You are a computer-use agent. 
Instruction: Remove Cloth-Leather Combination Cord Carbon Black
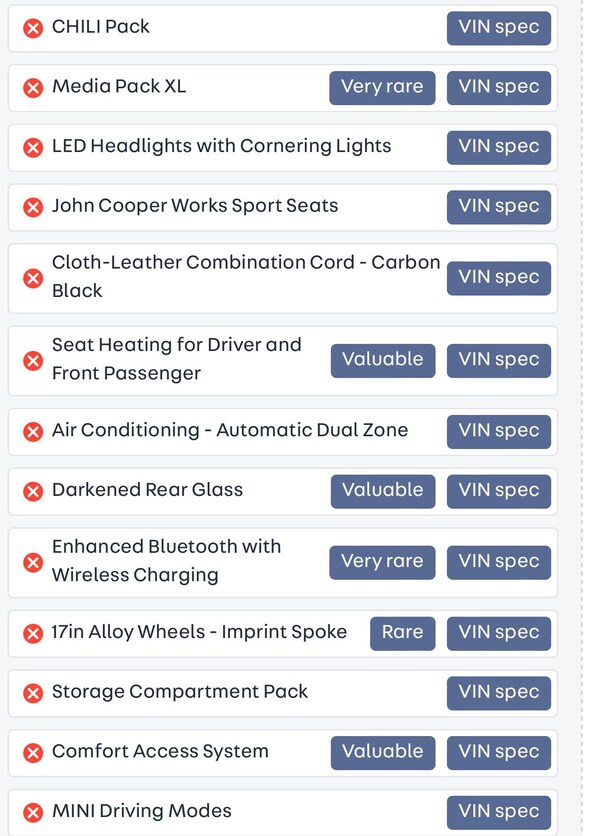(33, 277)
